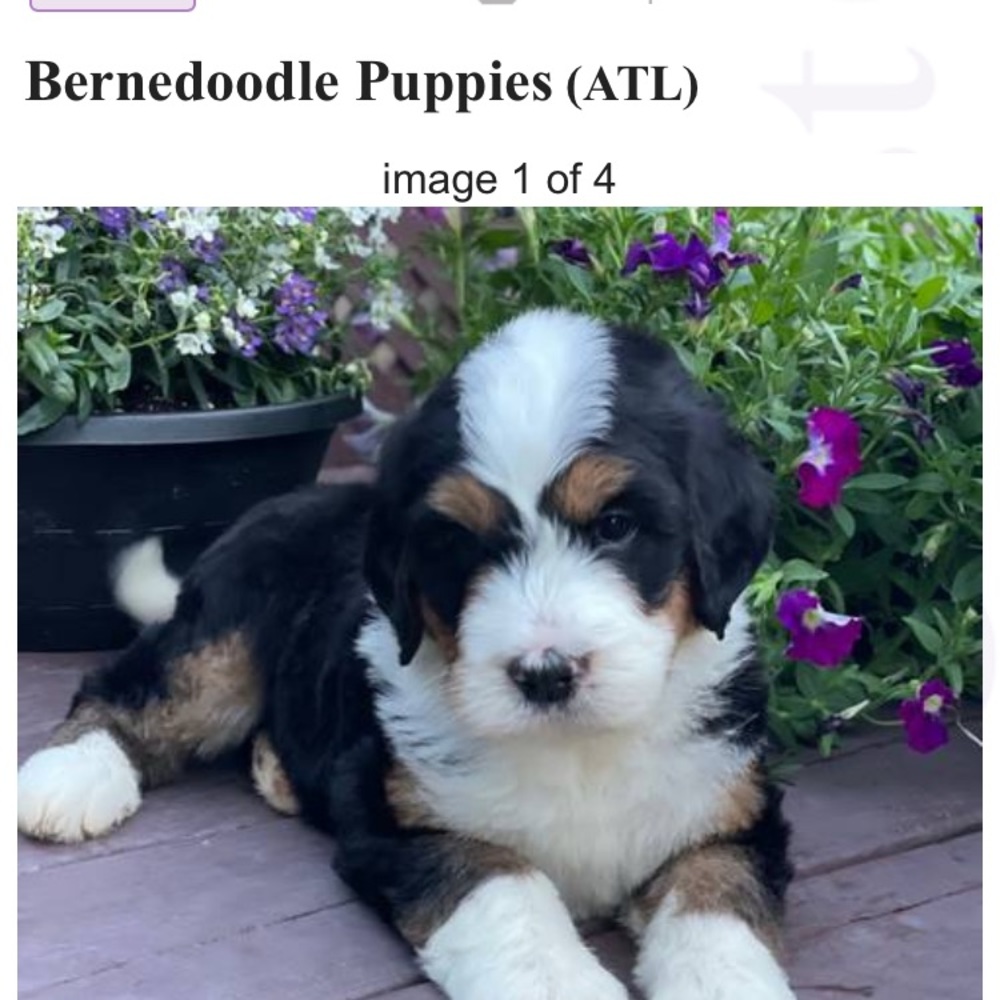Open the Bernedoodle puppy listing photo
1000x1000 pixels.
coord(500,600)
